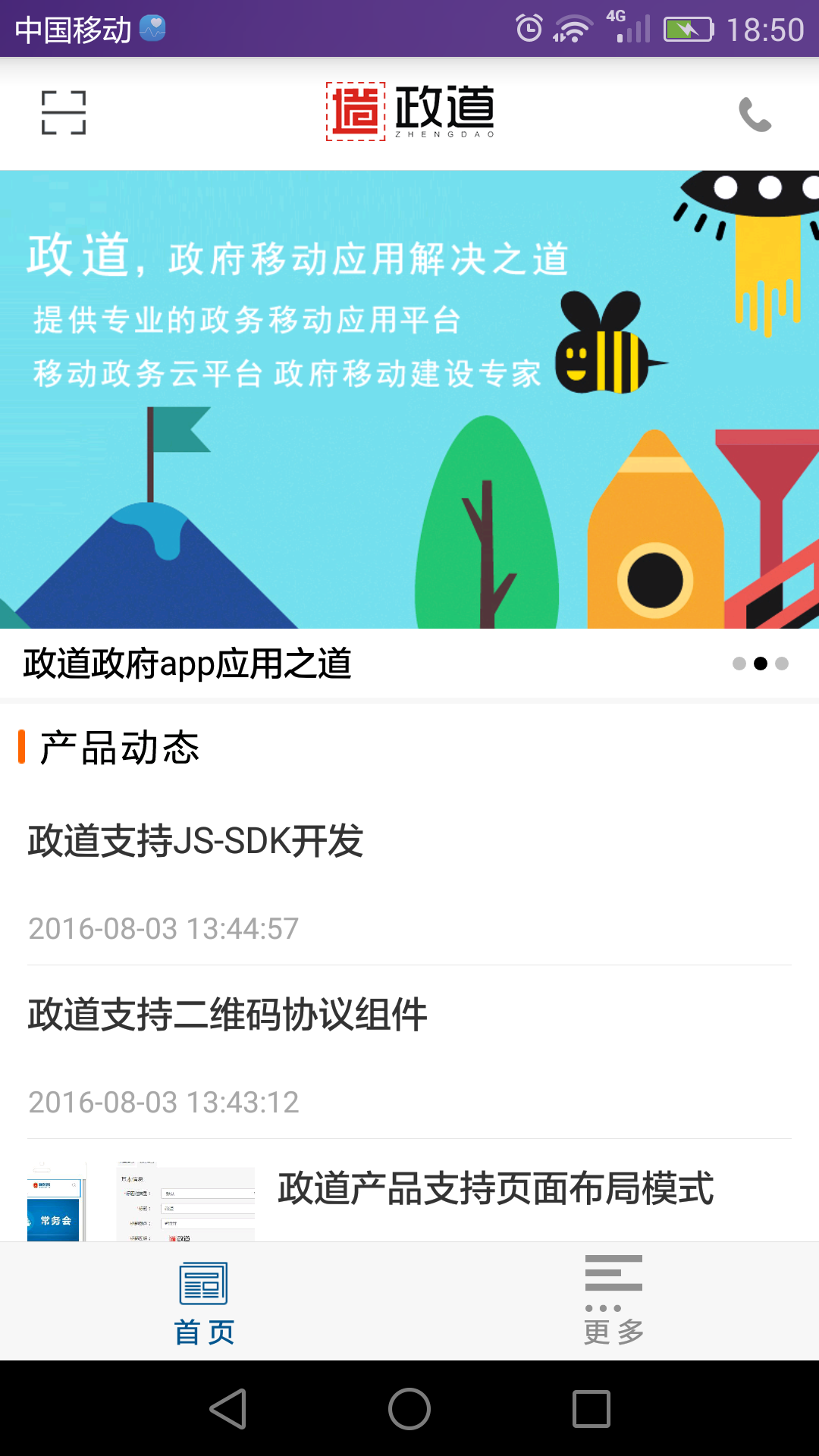Open the 政道支持JS-SDK开发 article

click(196, 842)
